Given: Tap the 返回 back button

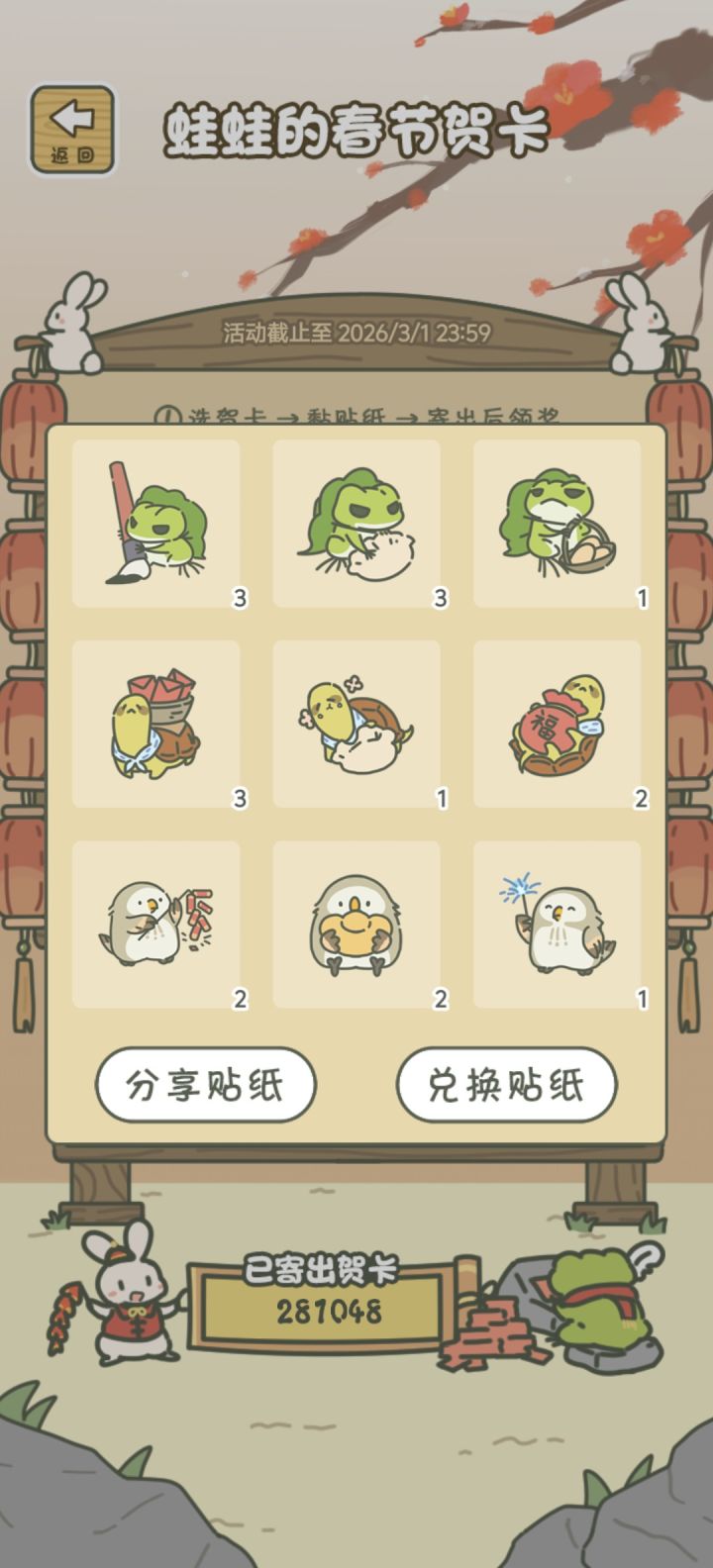Looking at the screenshot, I should tap(72, 130).
